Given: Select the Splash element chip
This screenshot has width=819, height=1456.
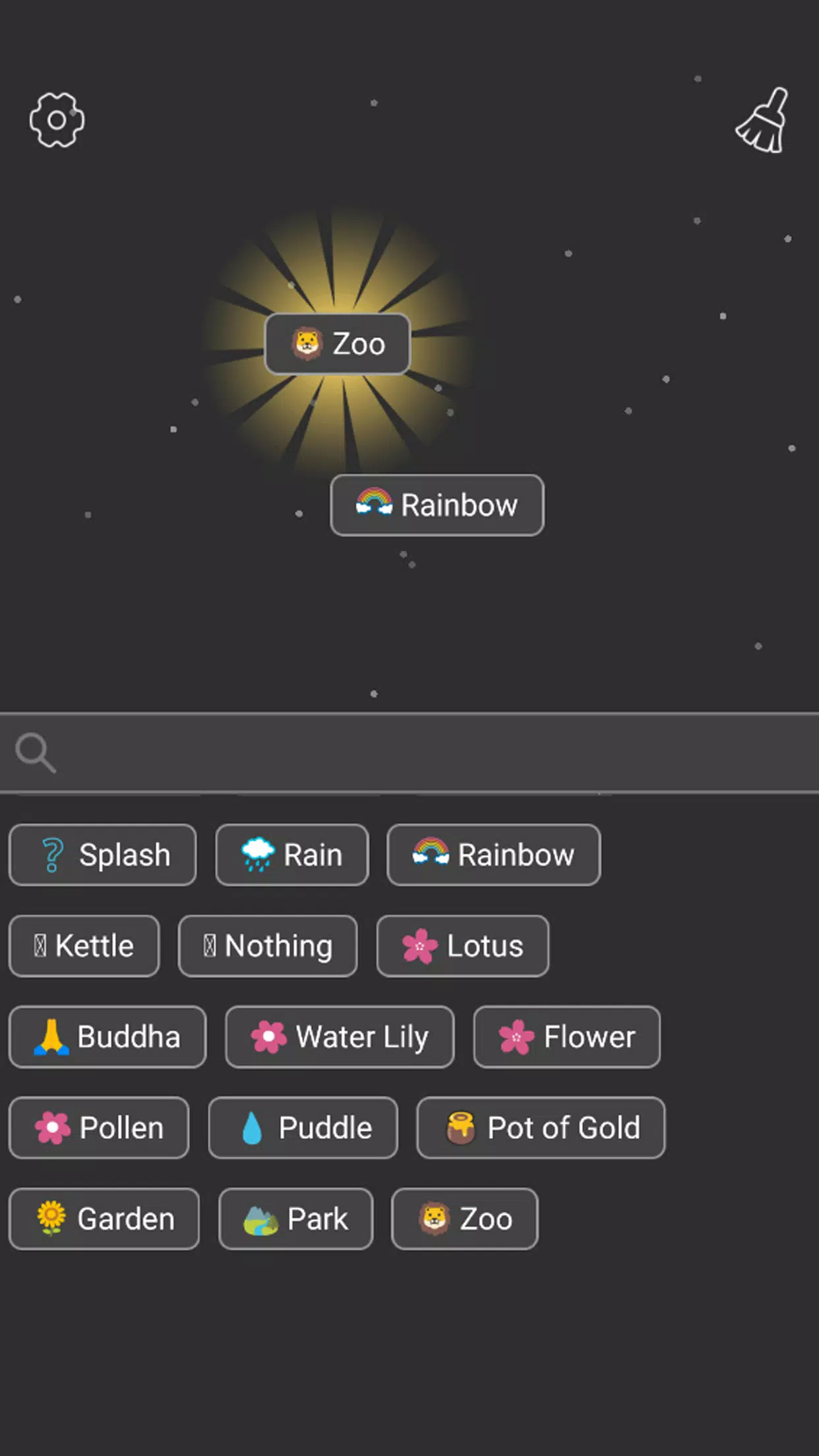Looking at the screenshot, I should click(103, 855).
